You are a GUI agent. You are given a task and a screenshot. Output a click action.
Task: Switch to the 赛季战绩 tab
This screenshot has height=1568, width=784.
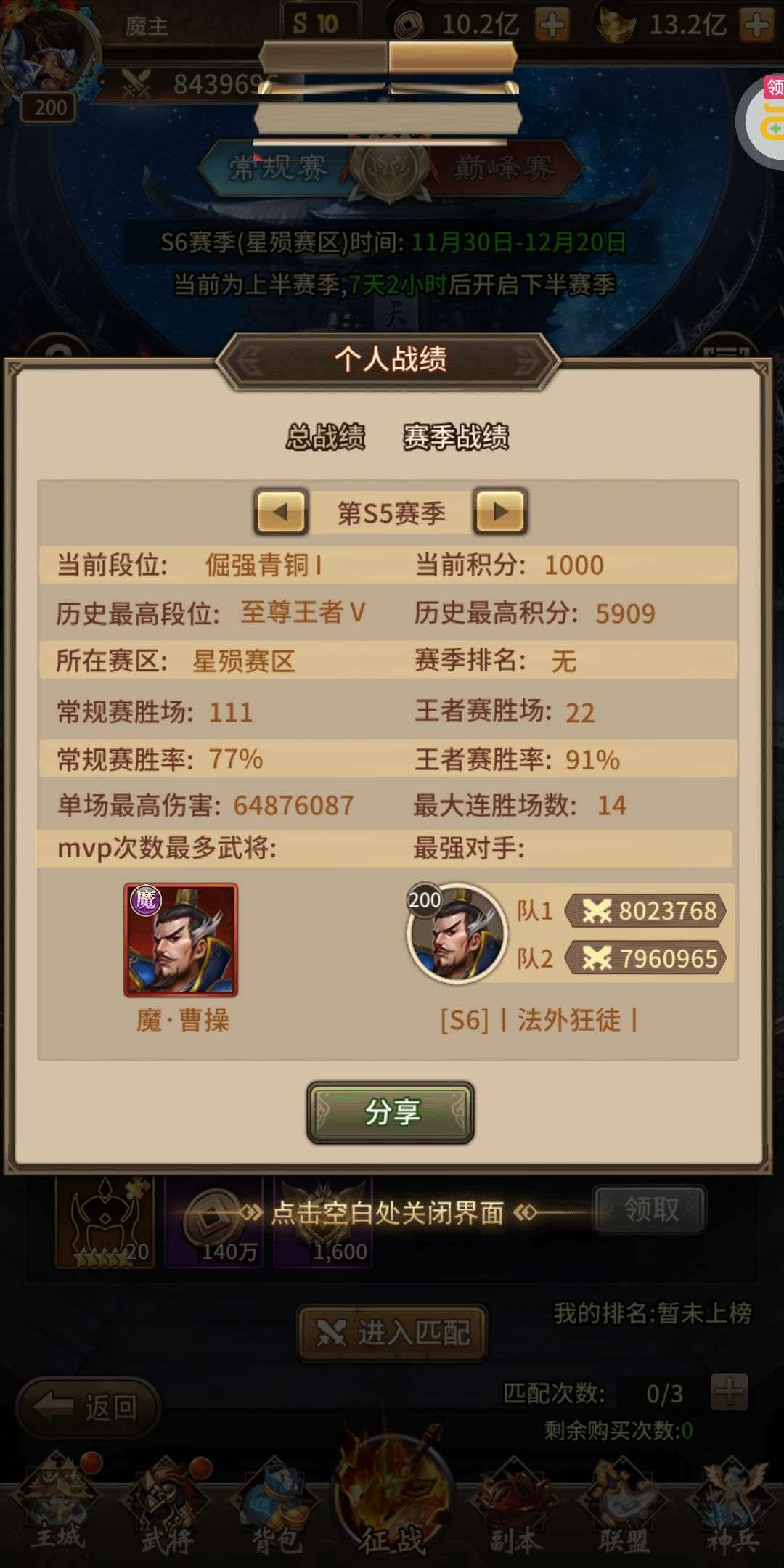456,437
